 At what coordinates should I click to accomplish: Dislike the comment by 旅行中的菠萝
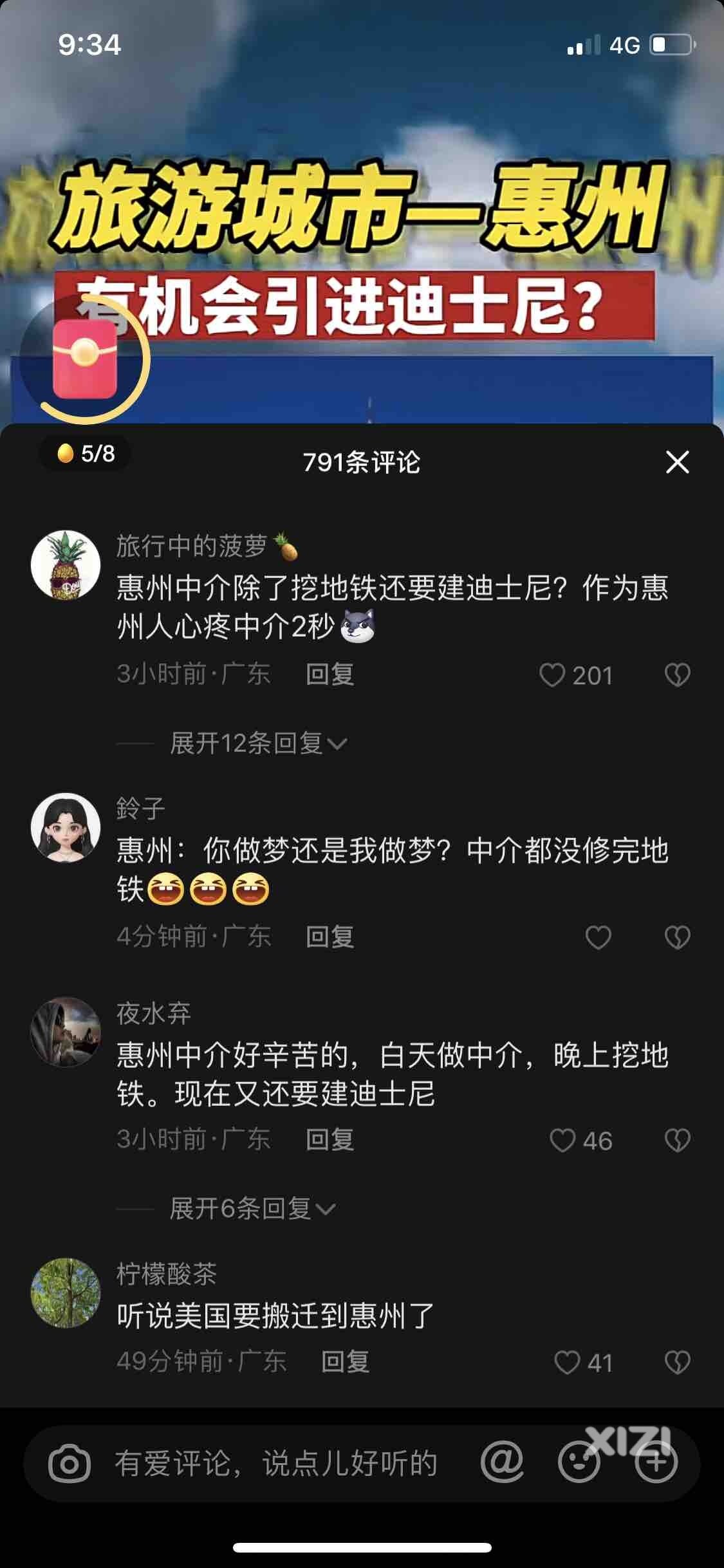coord(677,675)
